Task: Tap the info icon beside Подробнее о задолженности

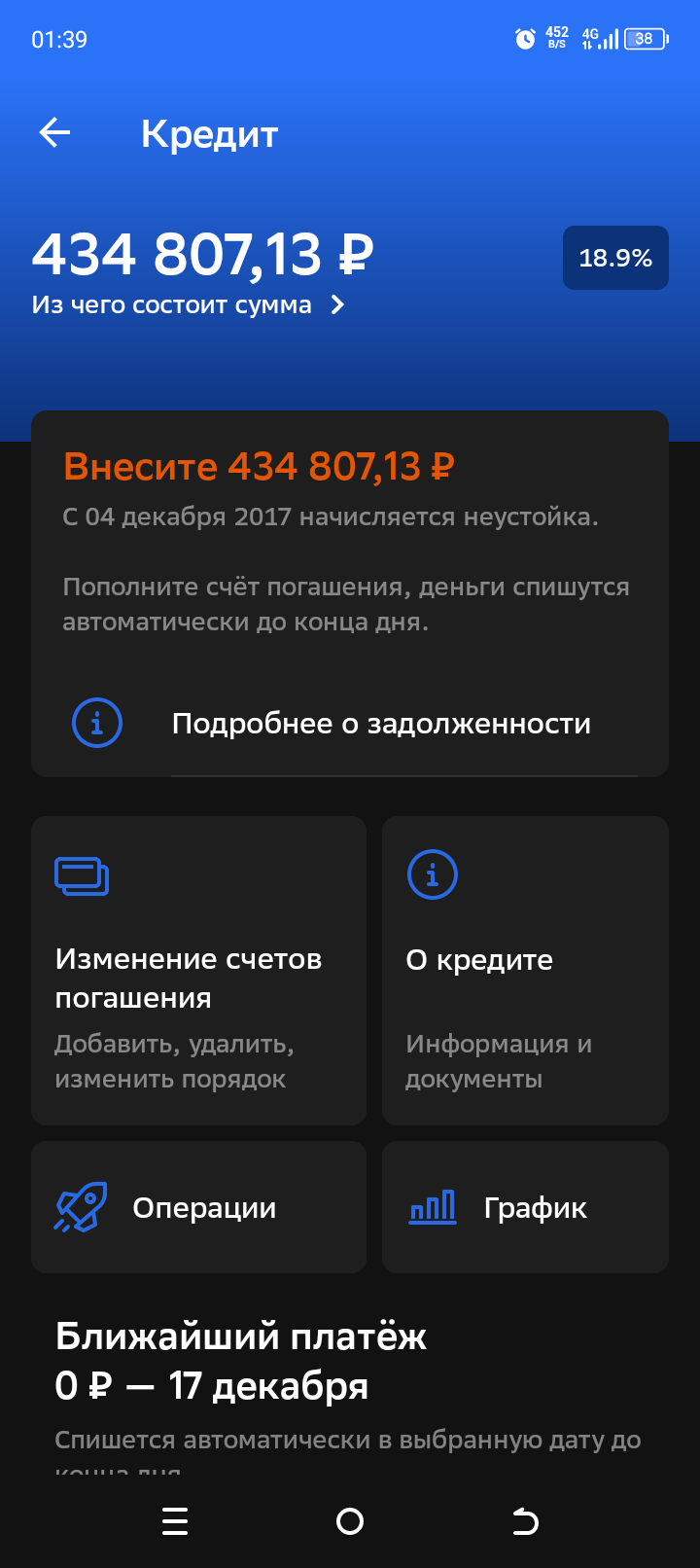Action: [96, 723]
